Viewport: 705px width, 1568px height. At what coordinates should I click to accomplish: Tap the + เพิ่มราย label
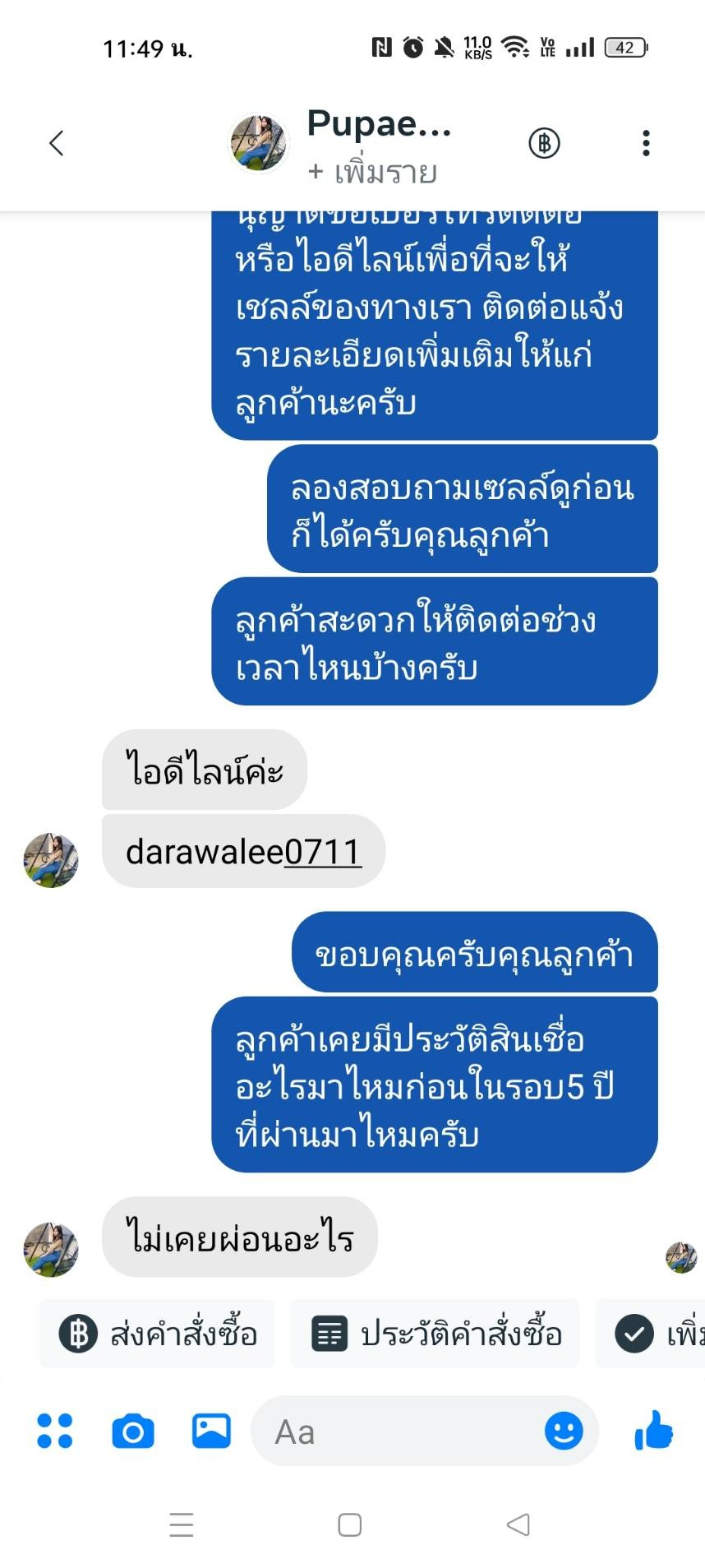click(x=372, y=172)
